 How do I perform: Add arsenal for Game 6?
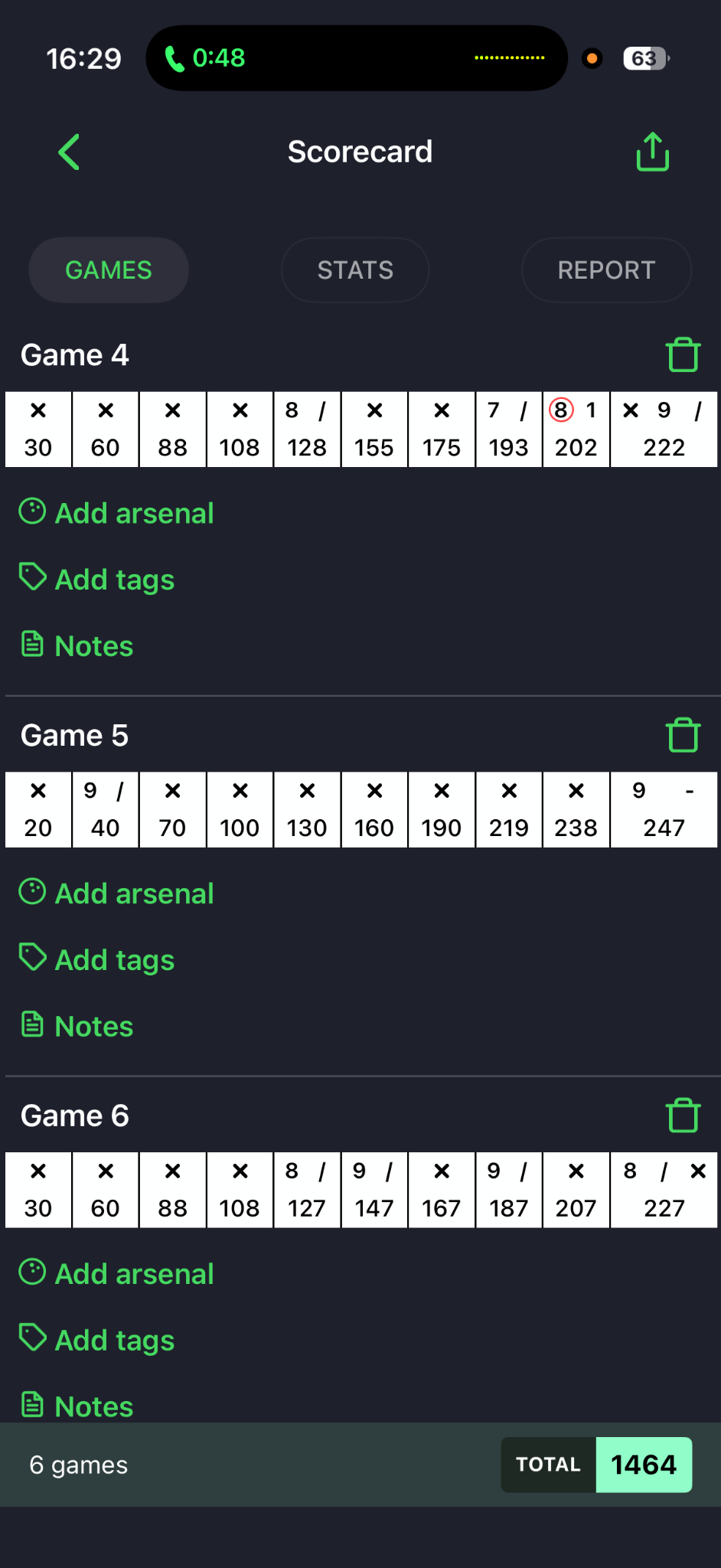[x=116, y=1274]
